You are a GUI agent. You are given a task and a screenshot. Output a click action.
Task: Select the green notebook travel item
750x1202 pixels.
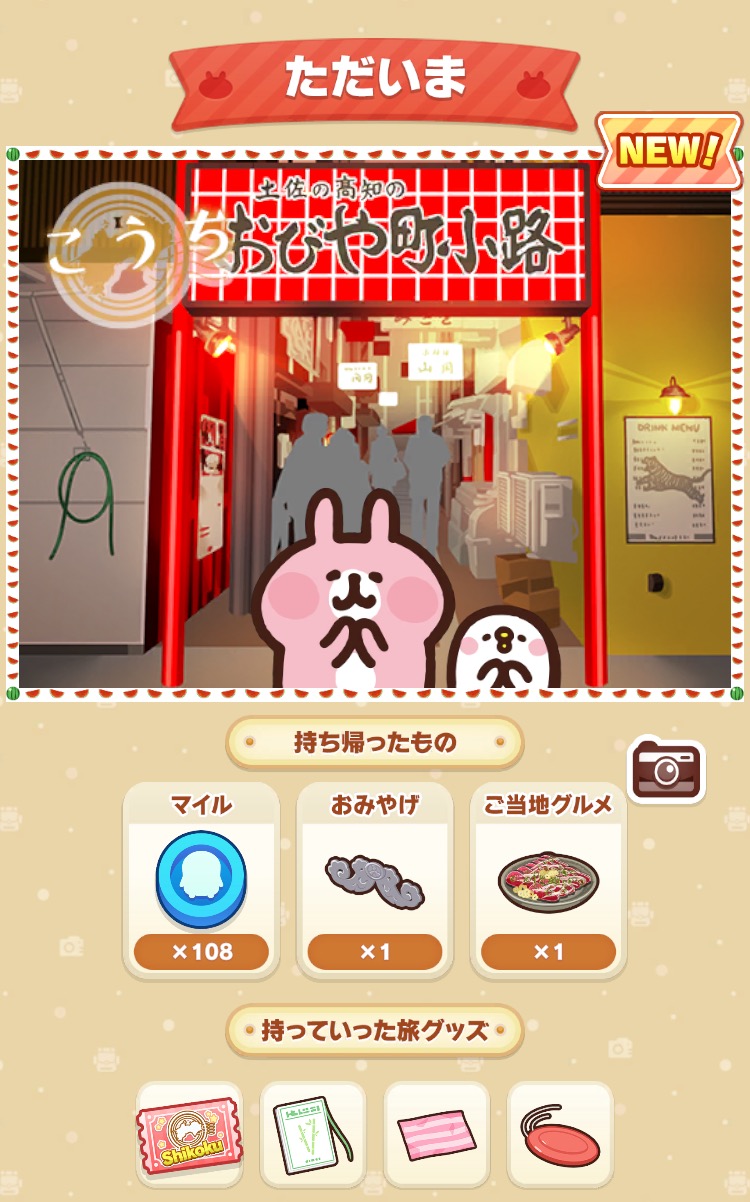pyautogui.click(x=313, y=1134)
